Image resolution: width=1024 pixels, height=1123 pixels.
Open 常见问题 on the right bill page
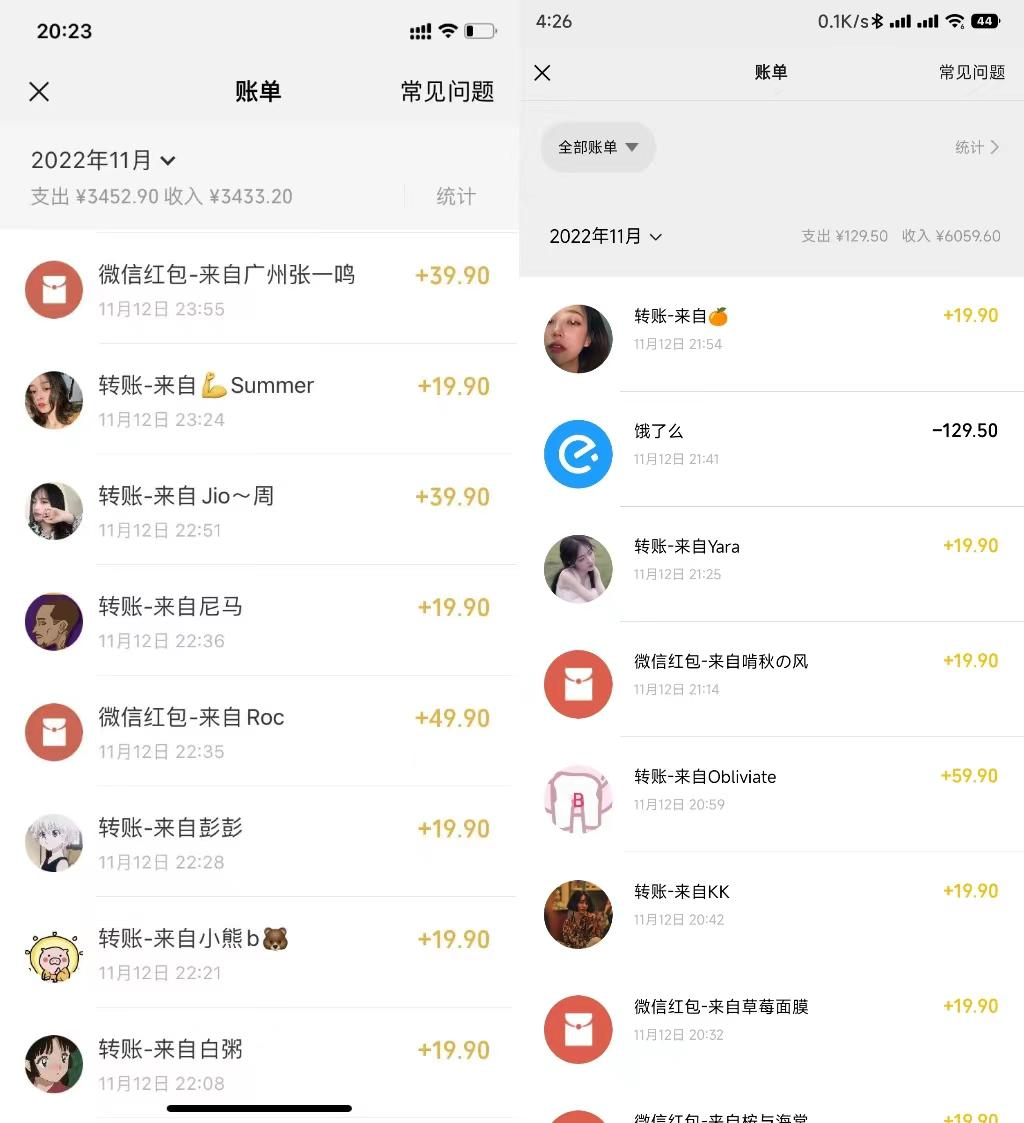pyautogui.click(x=971, y=72)
